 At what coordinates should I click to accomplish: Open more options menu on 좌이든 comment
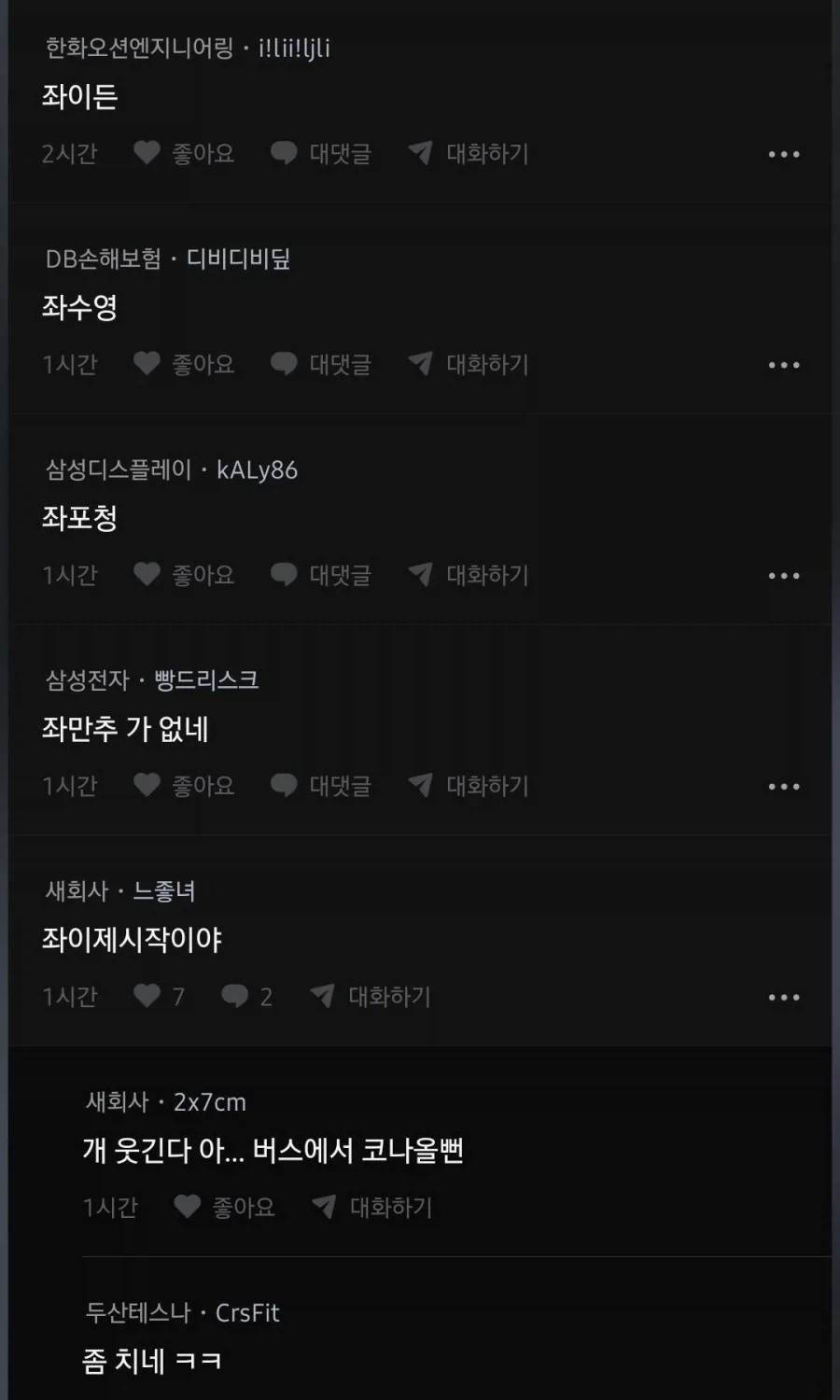pos(782,153)
